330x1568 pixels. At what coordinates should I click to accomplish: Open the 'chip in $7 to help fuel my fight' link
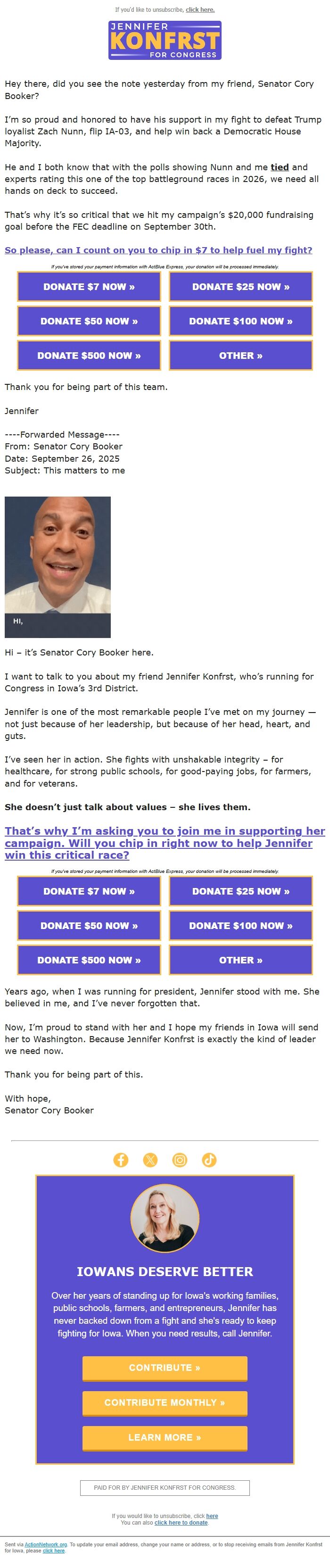tap(158, 250)
